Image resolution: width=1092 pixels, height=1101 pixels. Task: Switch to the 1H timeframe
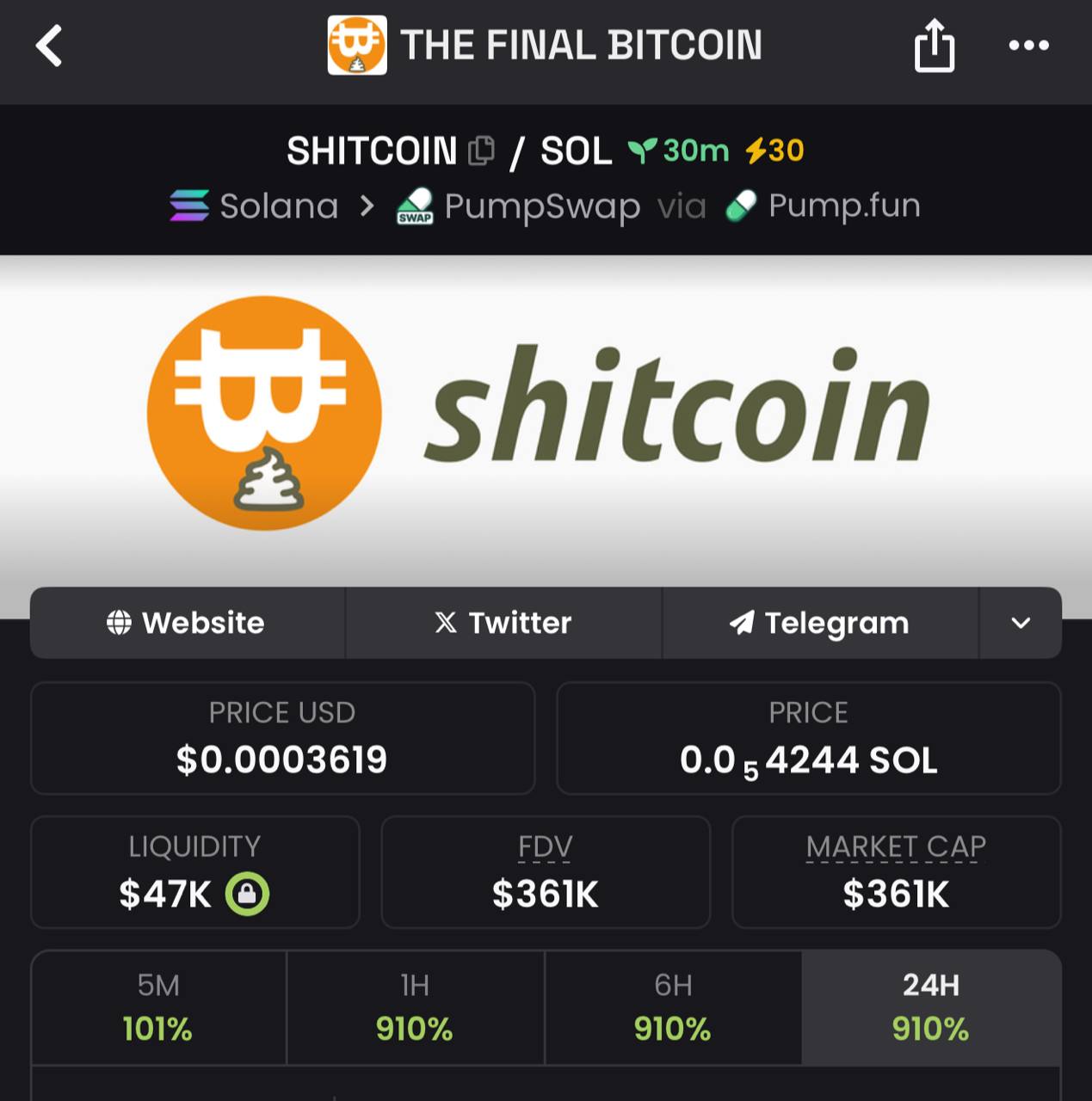(x=415, y=1006)
